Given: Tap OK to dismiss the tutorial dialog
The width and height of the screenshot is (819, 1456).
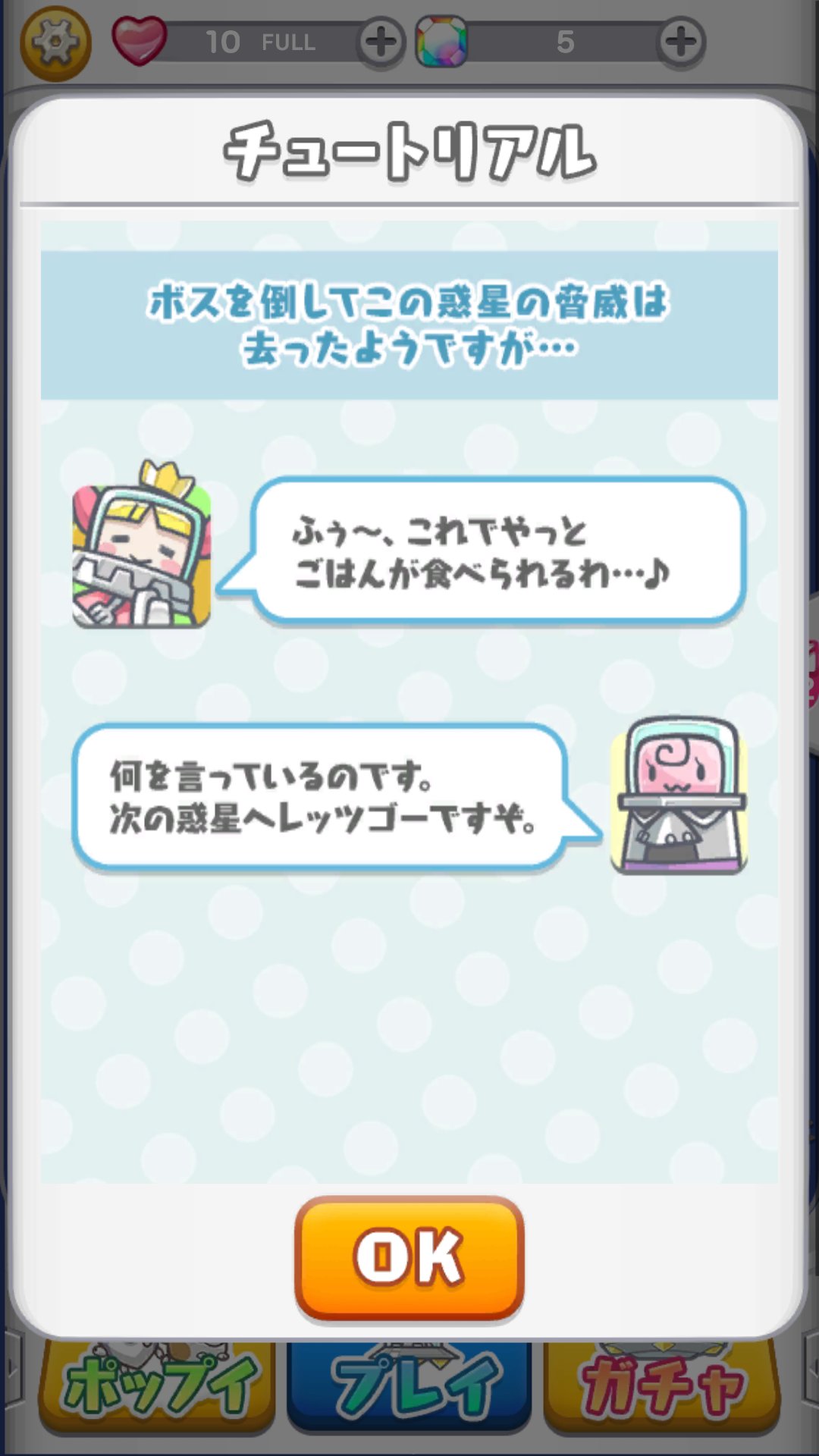Looking at the screenshot, I should point(409,1257).
